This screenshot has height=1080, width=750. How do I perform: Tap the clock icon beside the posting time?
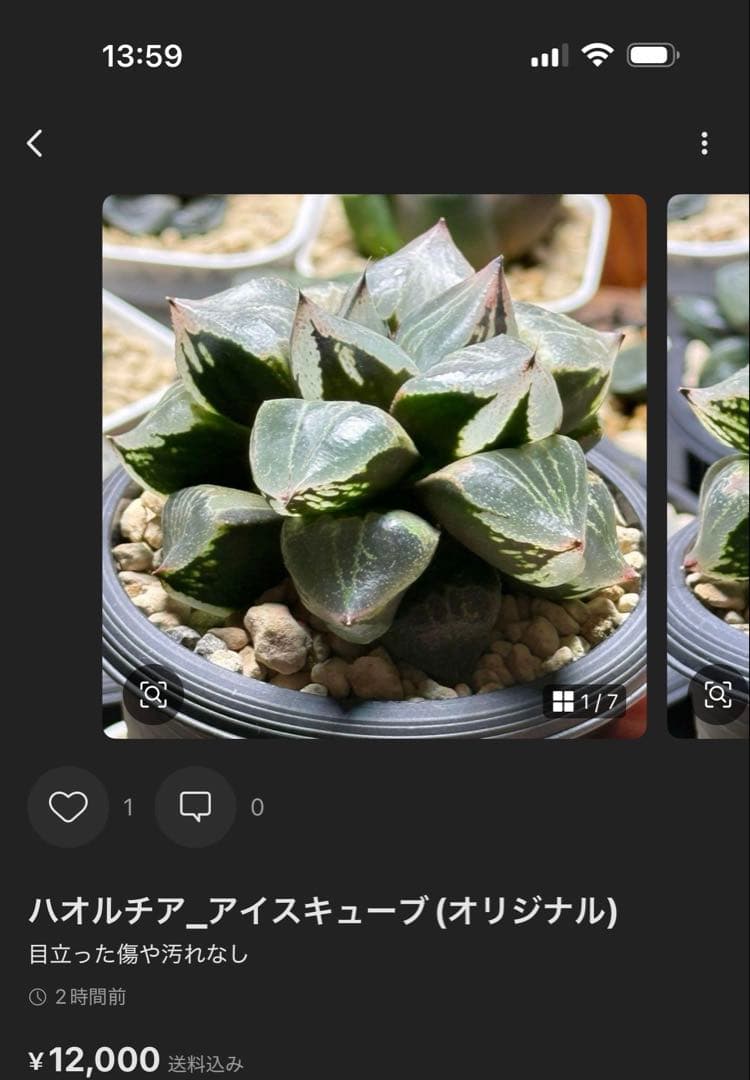click(x=39, y=995)
